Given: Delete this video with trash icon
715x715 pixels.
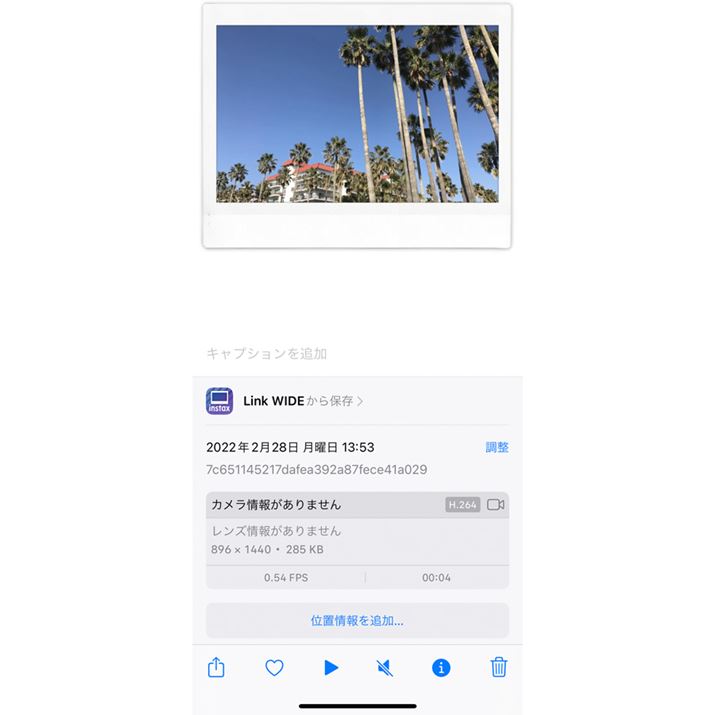Looking at the screenshot, I should [x=498, y=667].
